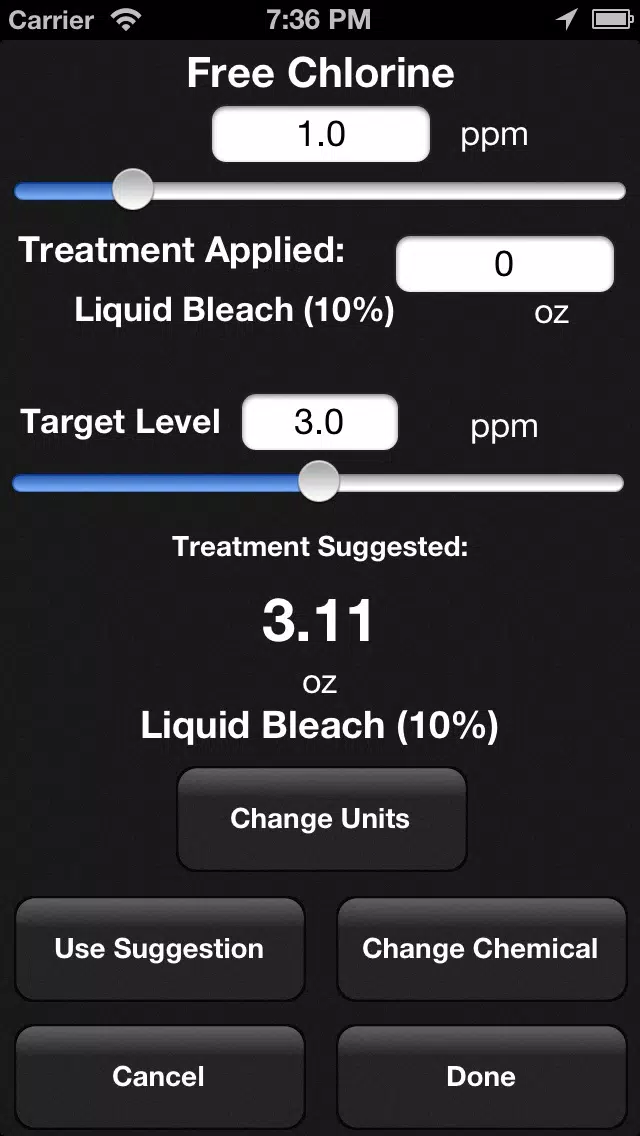Edit the Target Level ppm field
The image size is (640, 1136).
(x=320, y=422)
